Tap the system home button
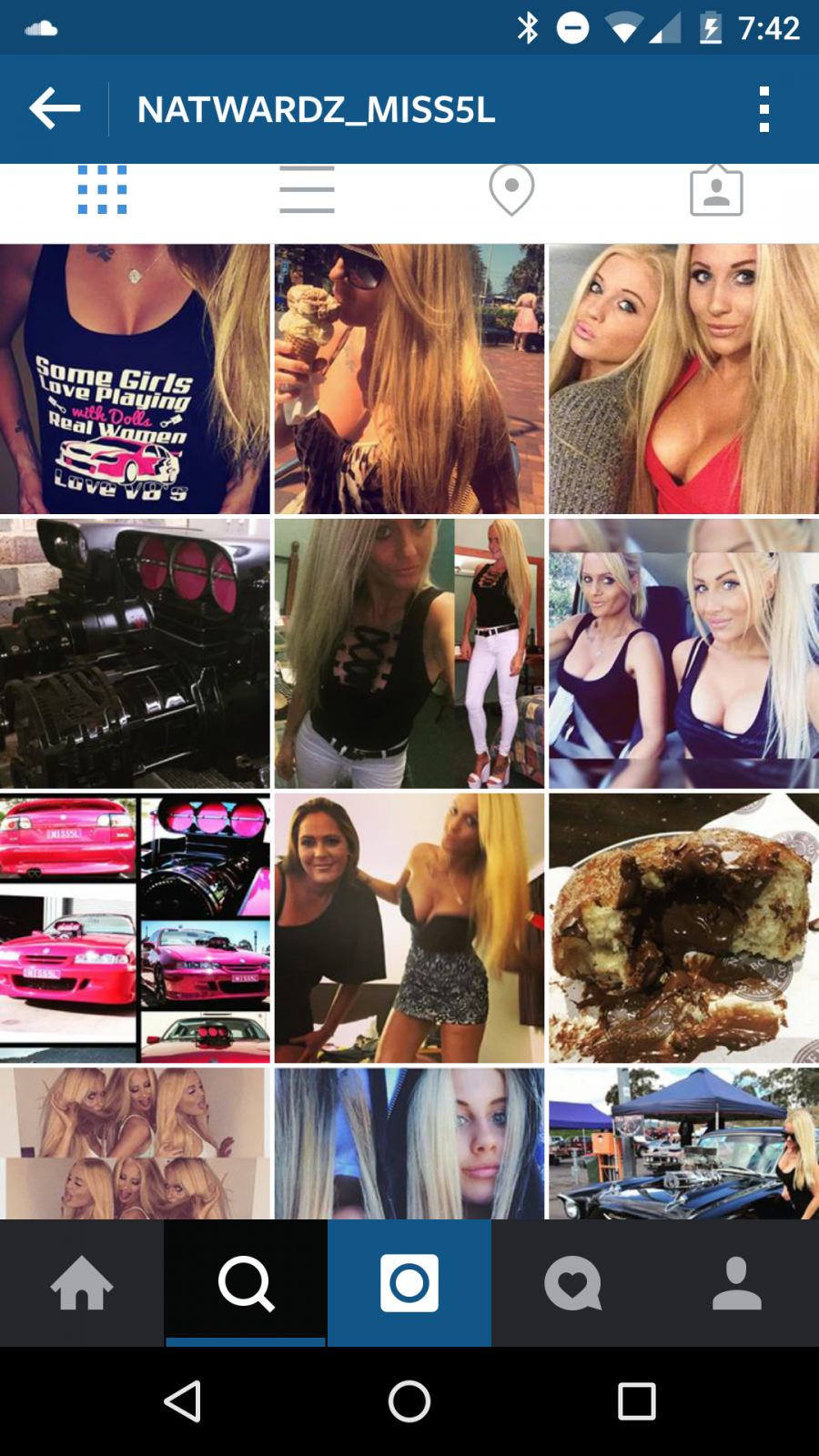 coord(409,1401)
